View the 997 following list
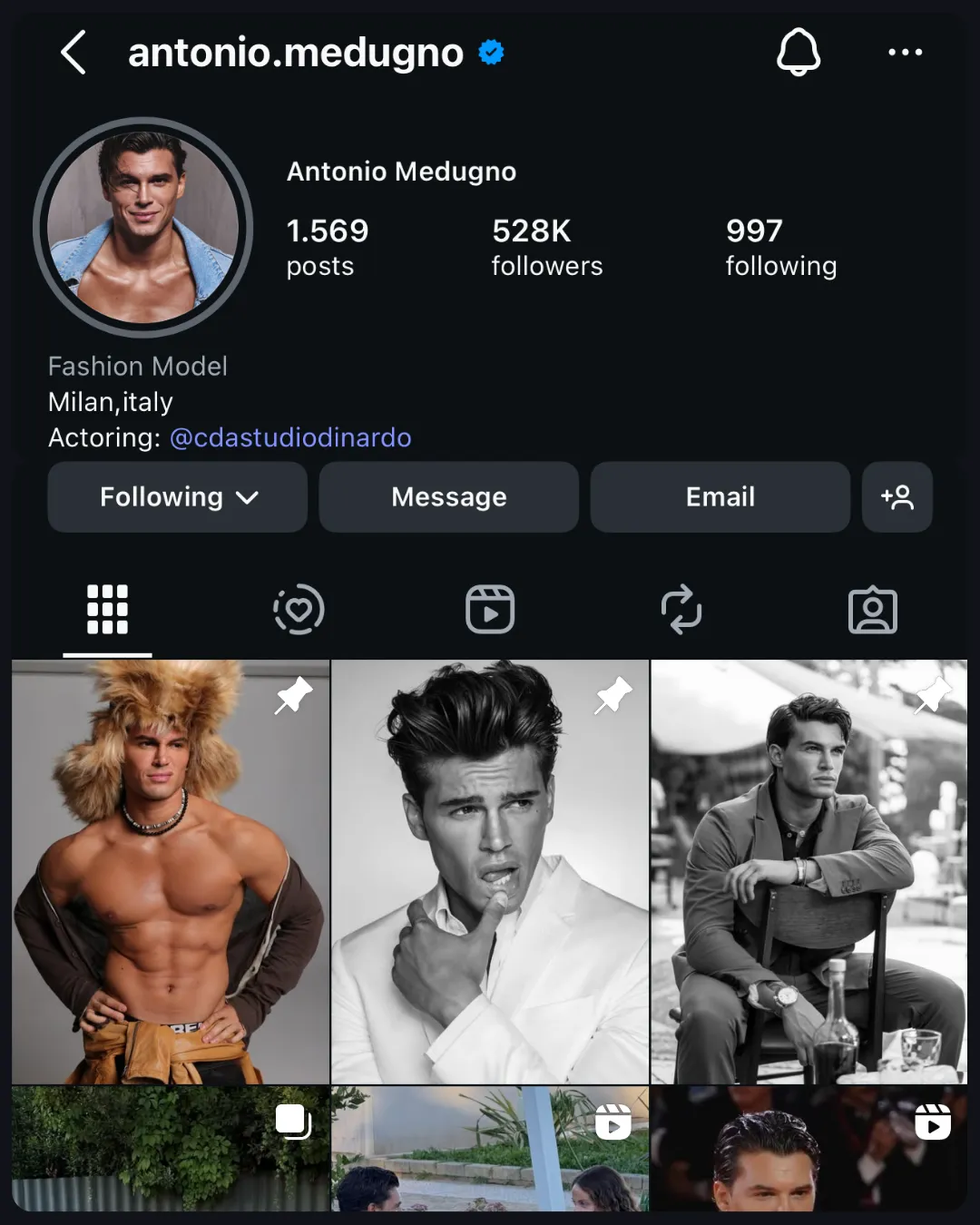This screenshot has width=980, height=1225. pos(780,247)
